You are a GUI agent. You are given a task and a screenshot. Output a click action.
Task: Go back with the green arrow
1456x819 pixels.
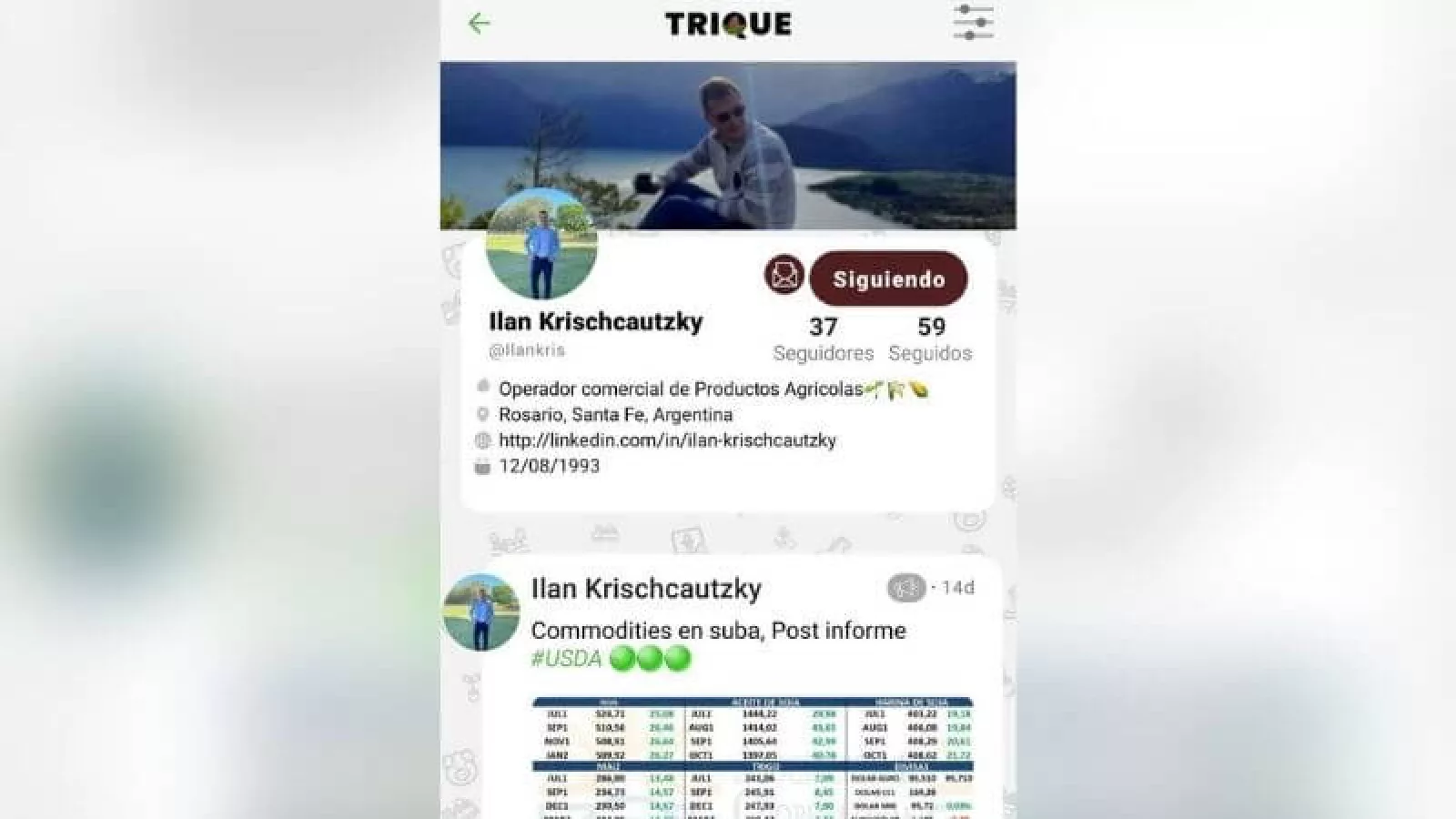pyautogui.click(x=479, y=24)
